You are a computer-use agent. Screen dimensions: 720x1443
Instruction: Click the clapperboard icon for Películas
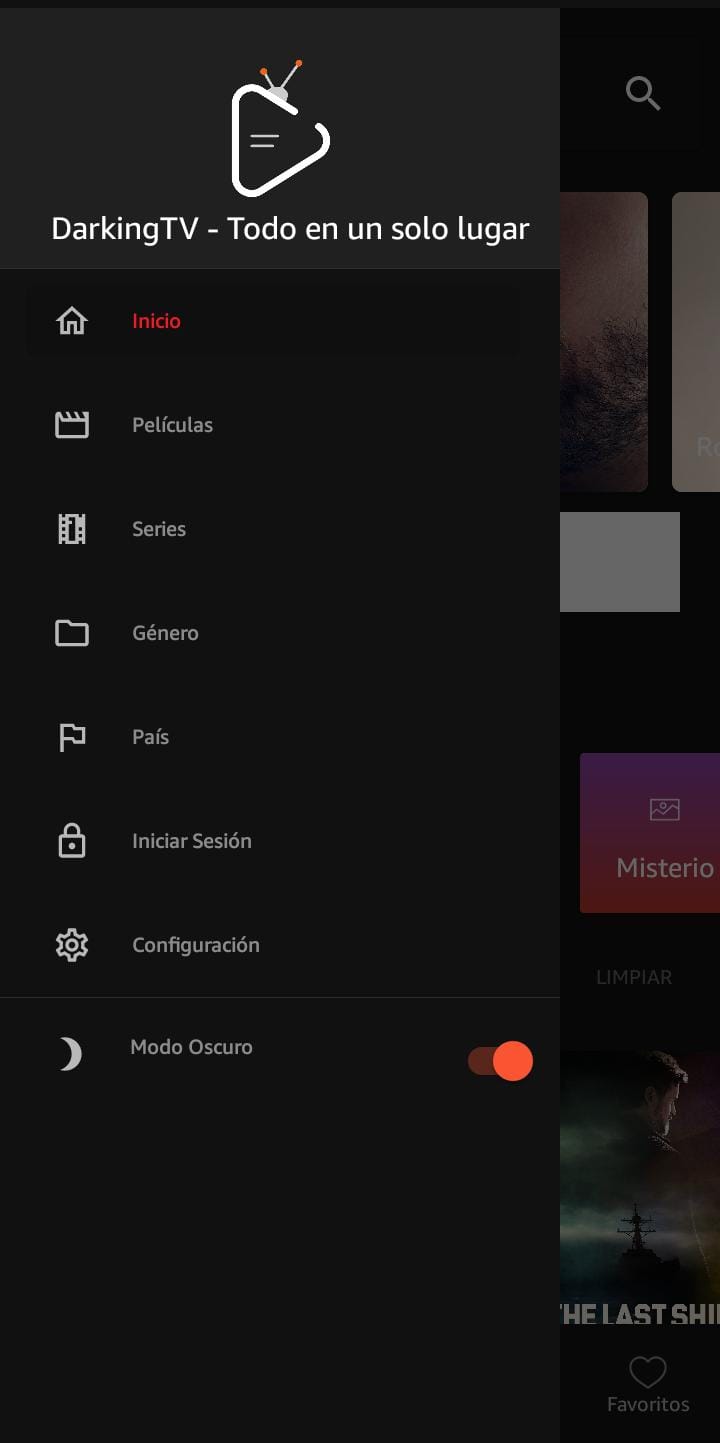[71, 424]
